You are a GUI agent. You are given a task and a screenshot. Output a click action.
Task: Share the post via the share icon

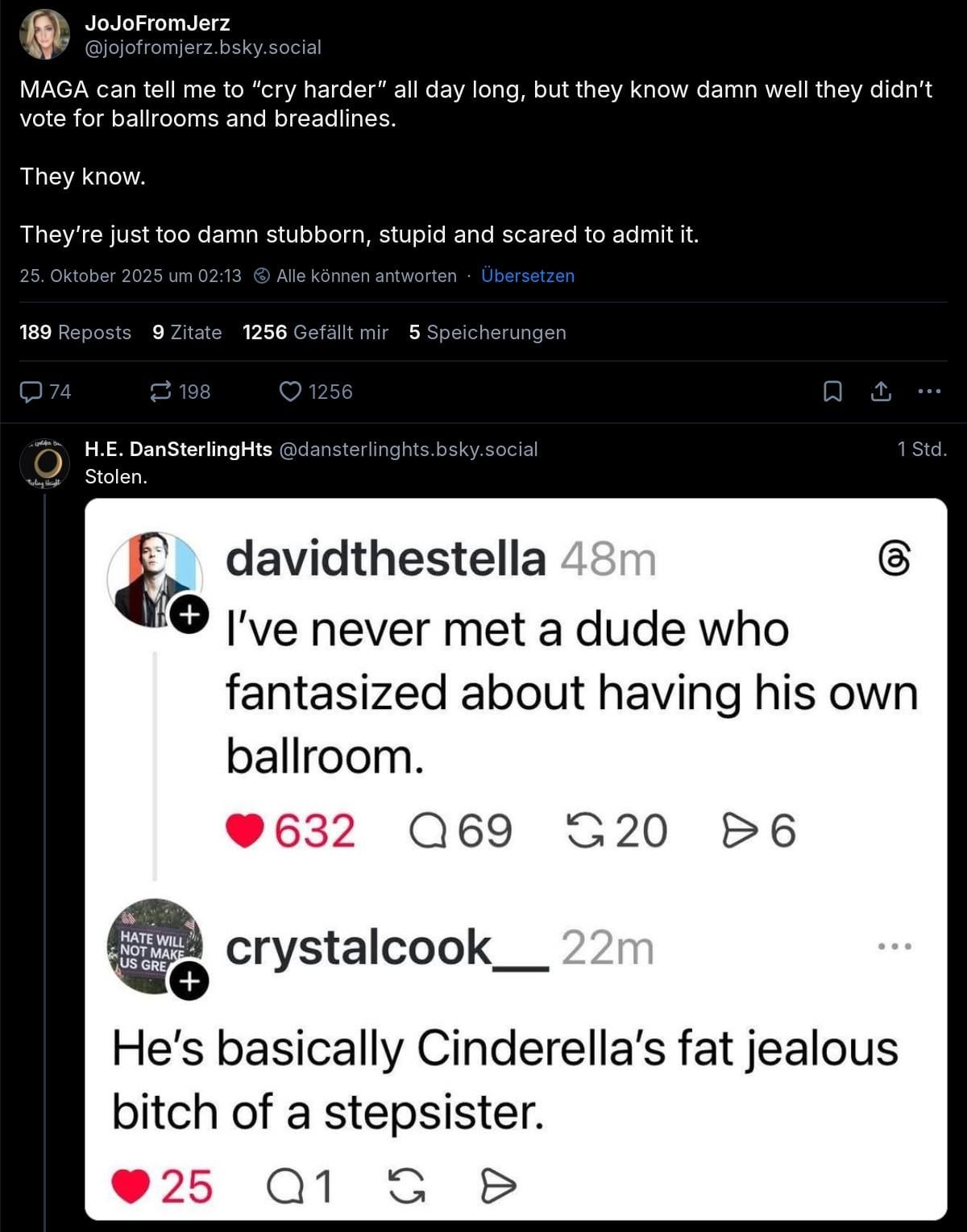(x=881, y=392)
